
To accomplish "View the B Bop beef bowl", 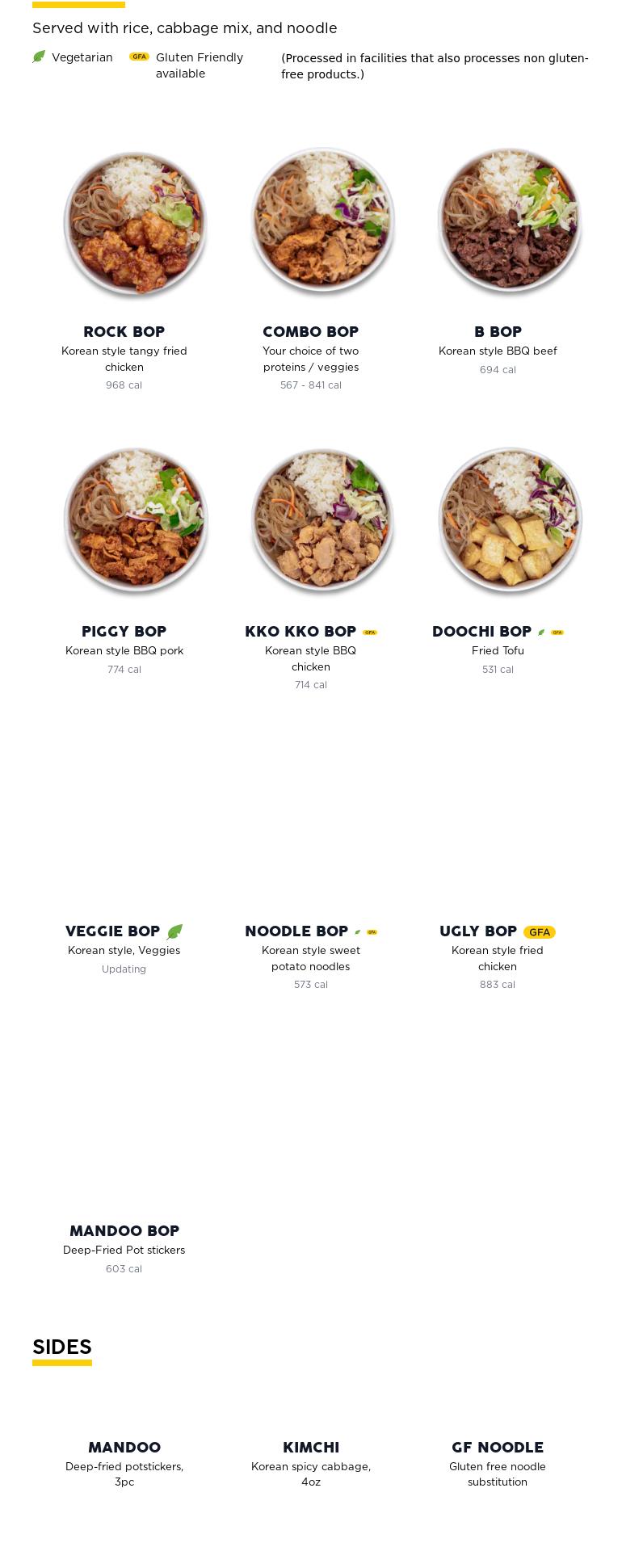I will [498, 332].
